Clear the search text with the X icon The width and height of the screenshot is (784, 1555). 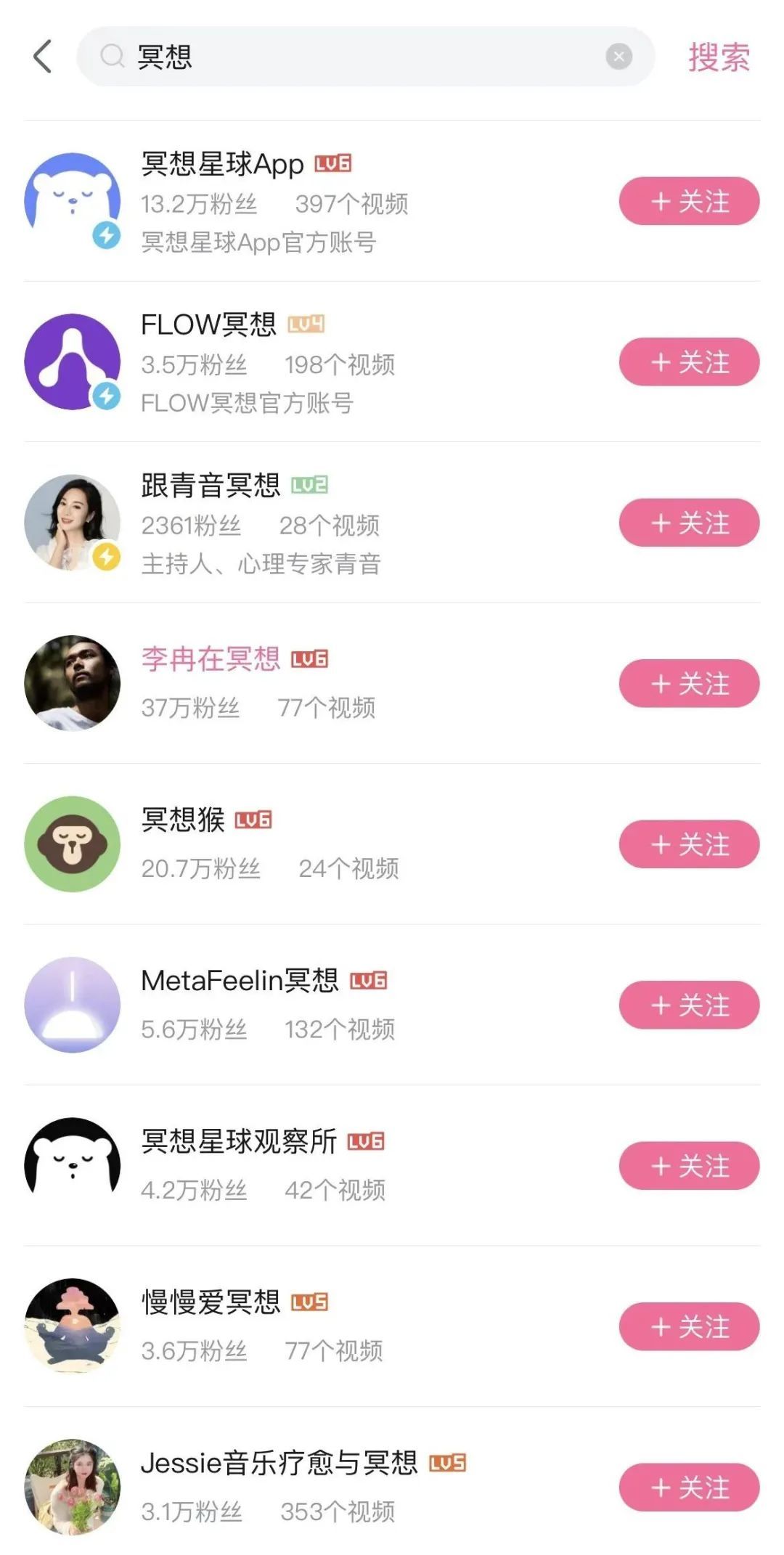tap(618, 57)
